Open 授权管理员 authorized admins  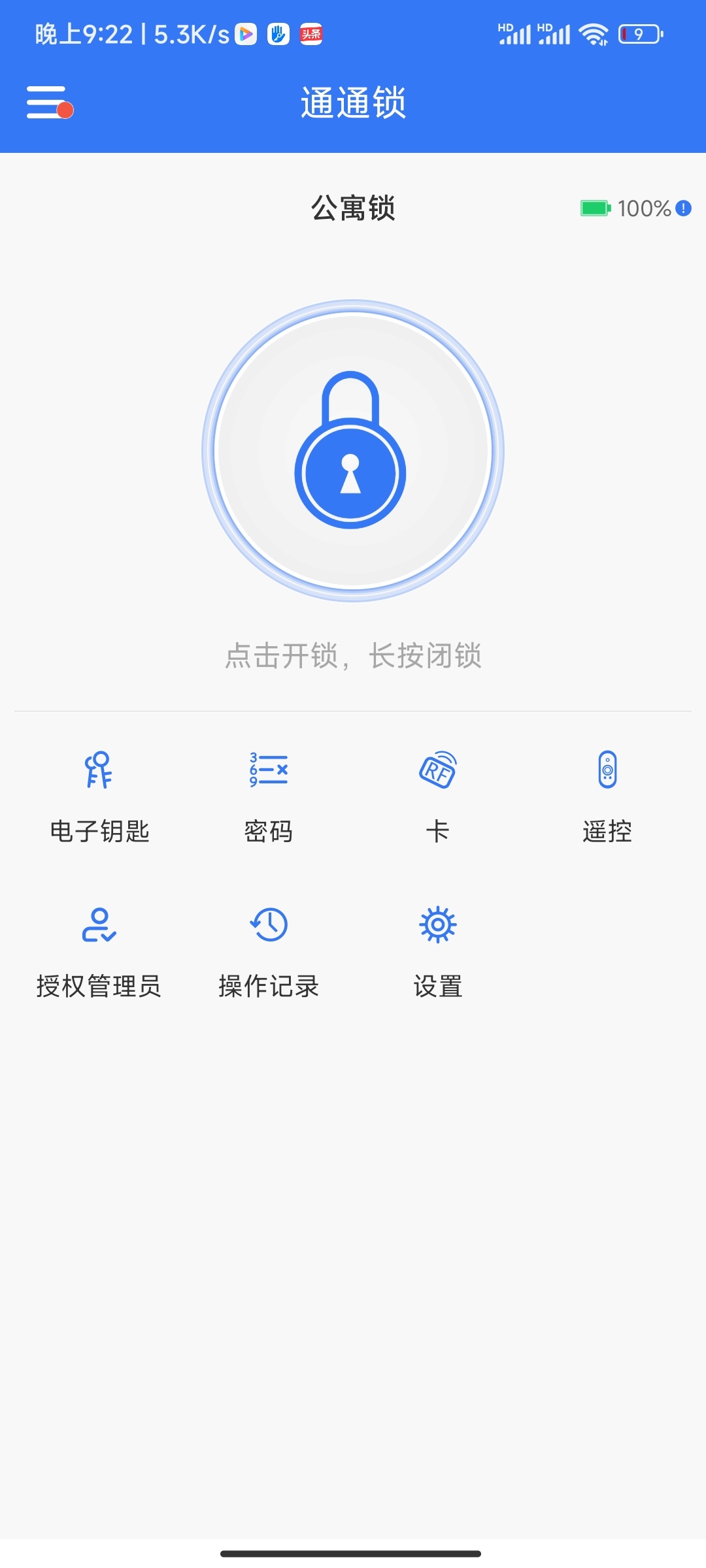click(99, 951)
